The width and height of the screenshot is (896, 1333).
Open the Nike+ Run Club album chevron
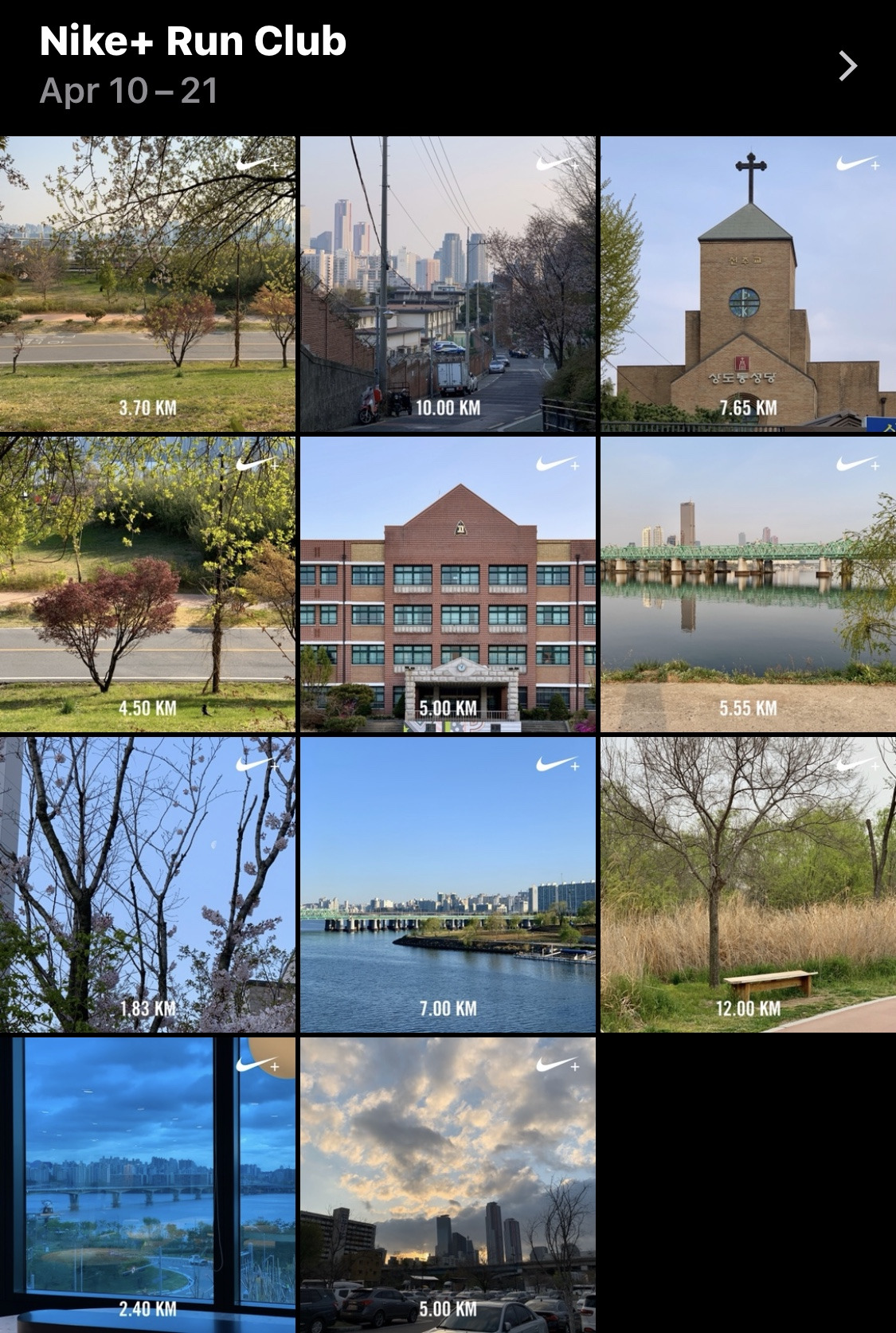pyautogui.click(x=847, y=66)
